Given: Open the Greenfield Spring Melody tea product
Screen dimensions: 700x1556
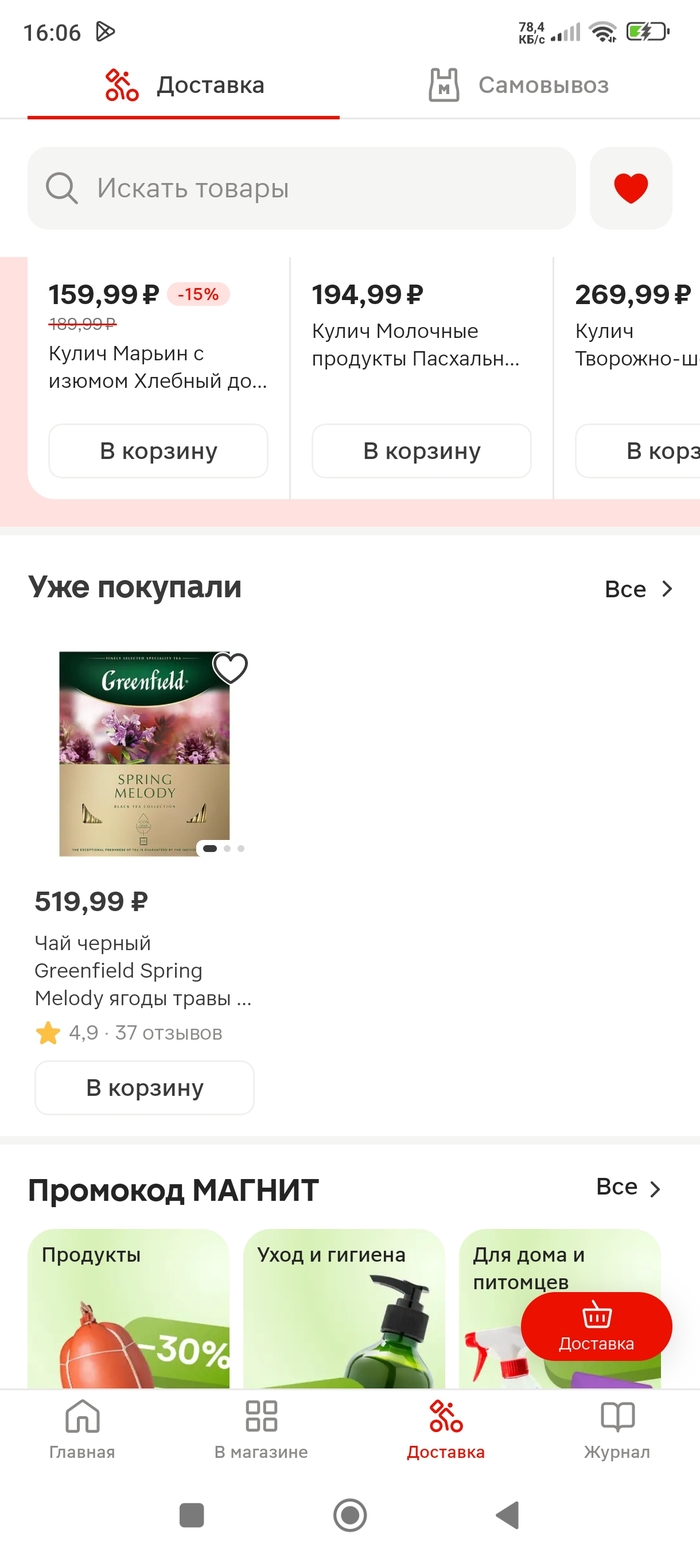Looking at the screenshot, I should click(x=144, y=754).
